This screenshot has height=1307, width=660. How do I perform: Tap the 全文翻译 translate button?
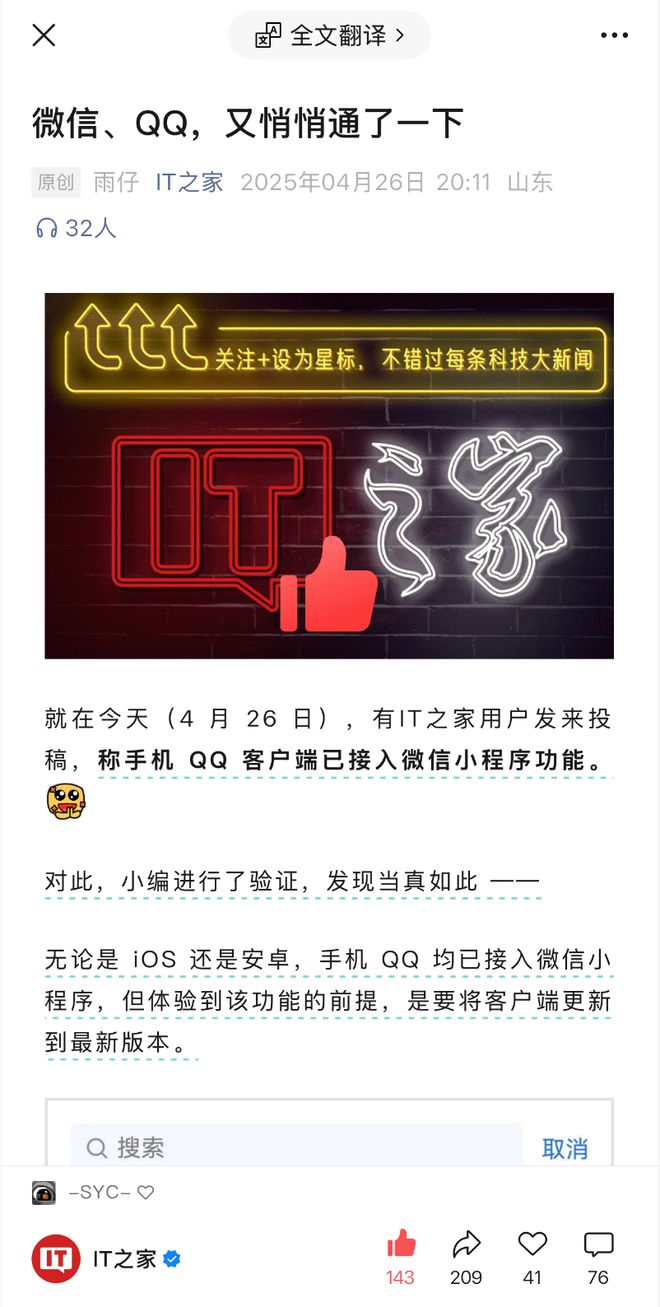(330, 36)
